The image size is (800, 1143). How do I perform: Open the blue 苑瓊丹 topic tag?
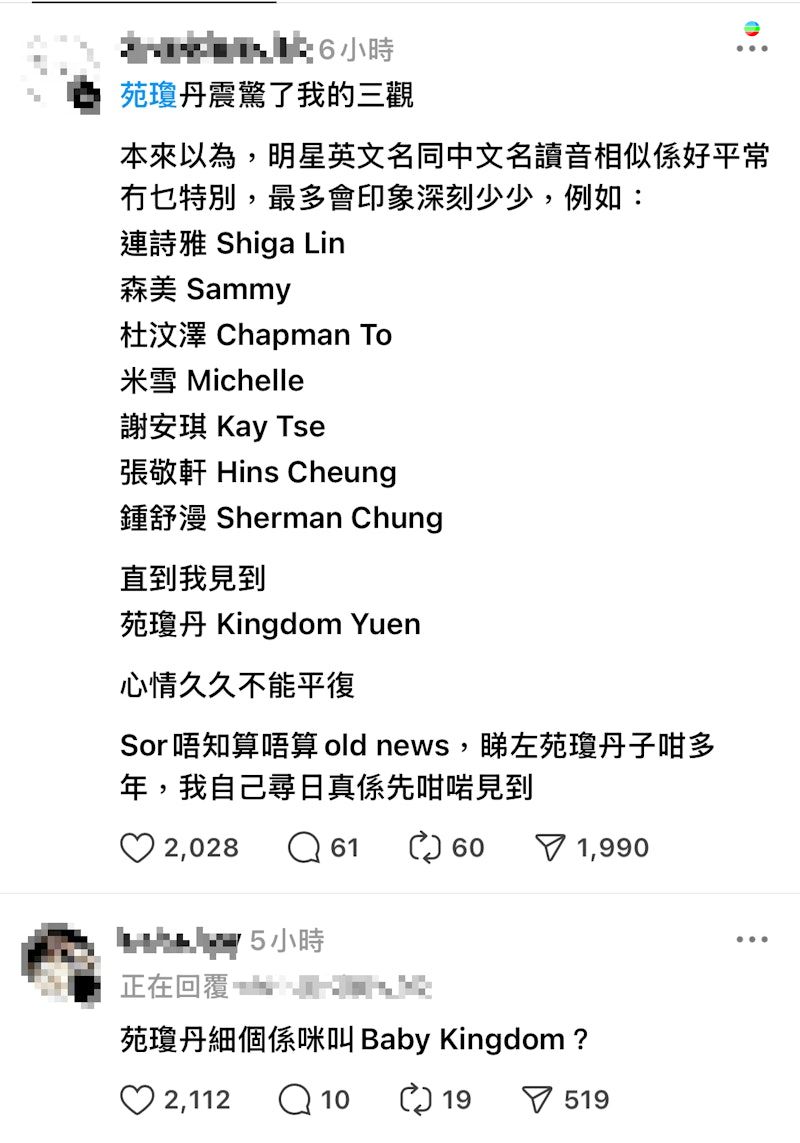(x=149, y=95)
